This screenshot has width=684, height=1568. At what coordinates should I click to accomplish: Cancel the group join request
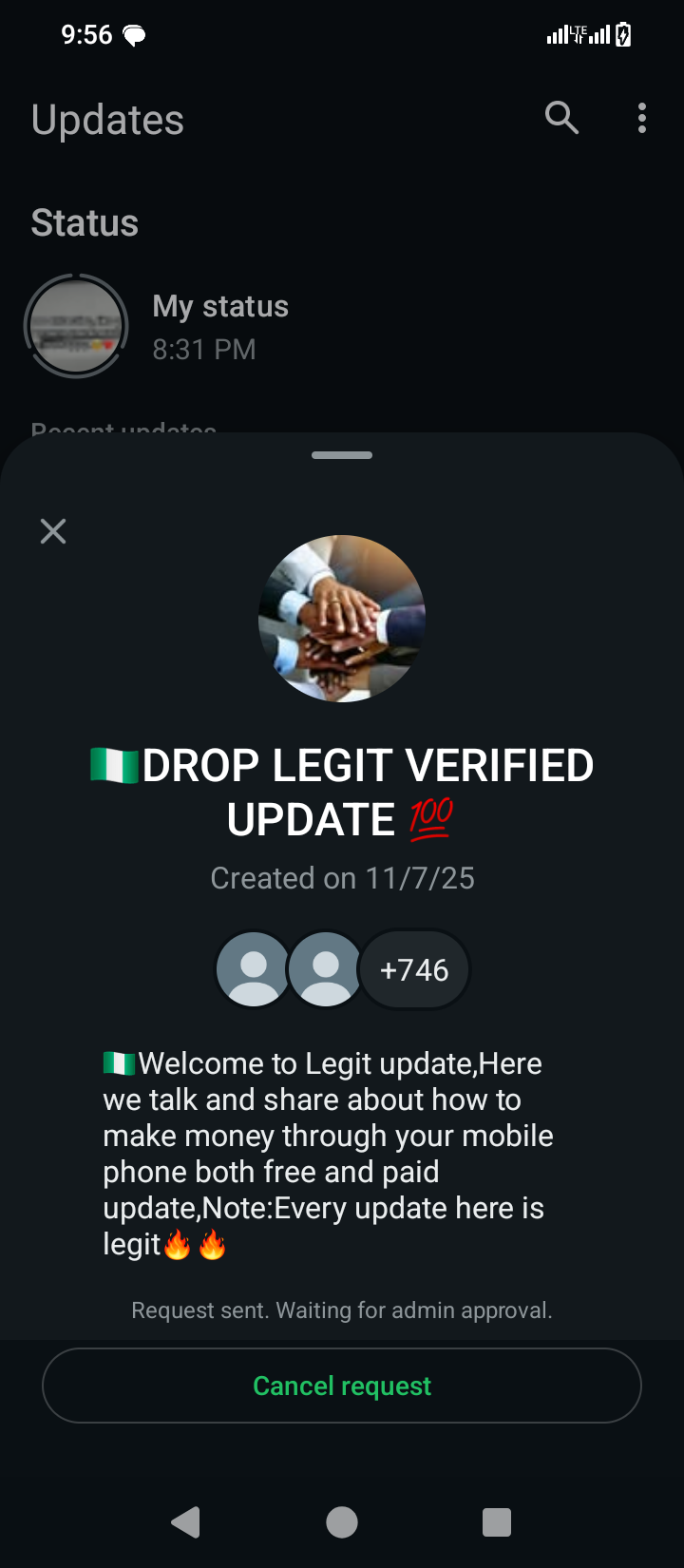pyautogui.click(x=342, y=1386)
